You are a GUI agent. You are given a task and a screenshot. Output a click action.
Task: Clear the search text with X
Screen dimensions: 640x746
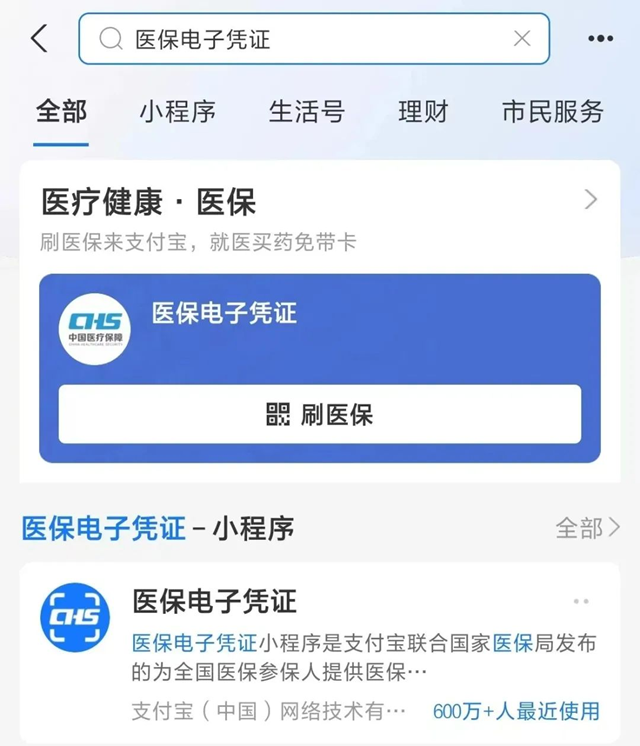point(522,39)
